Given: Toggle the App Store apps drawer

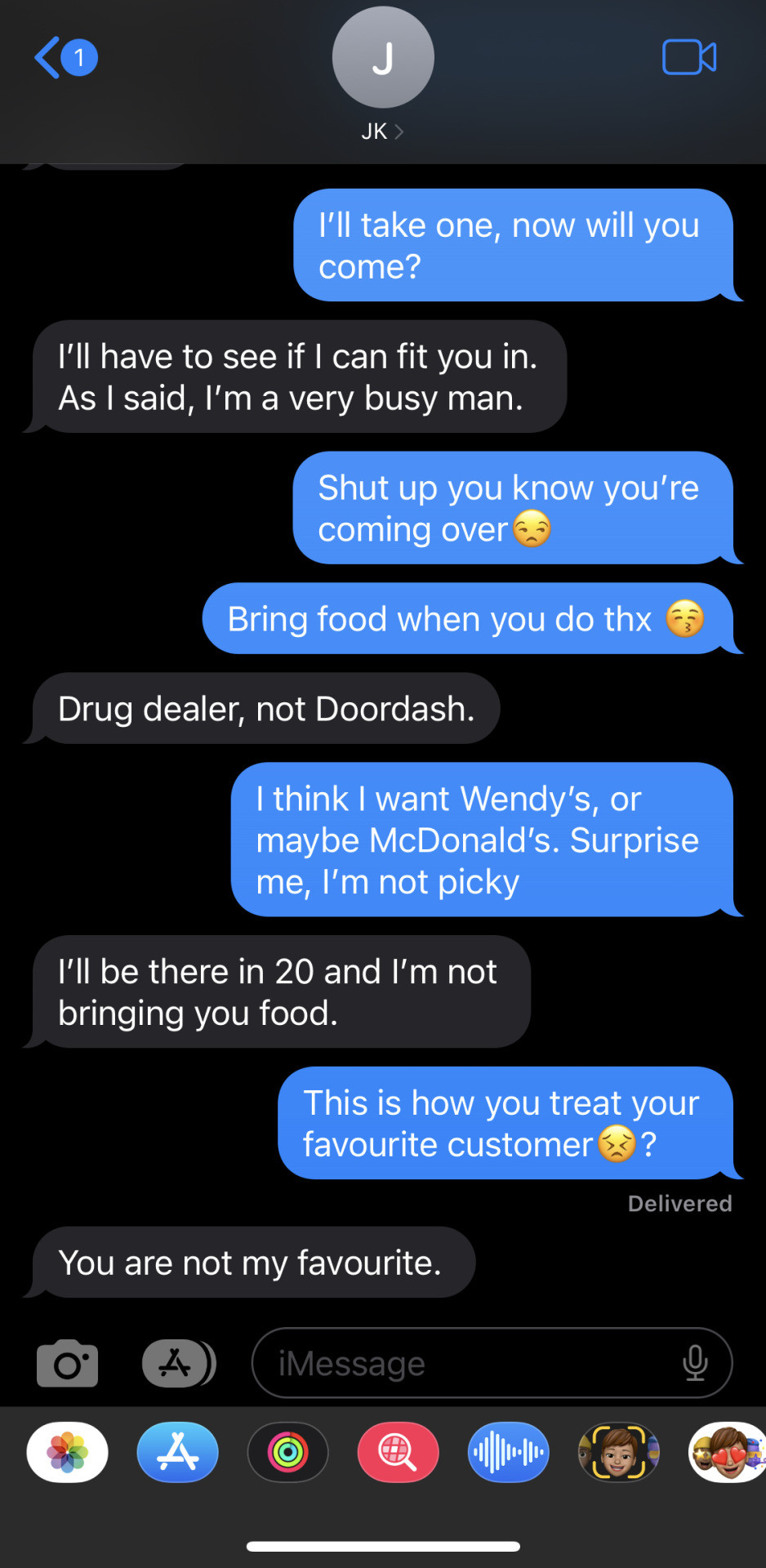Looking at the screenshot, I should [x=178, y=1363].
